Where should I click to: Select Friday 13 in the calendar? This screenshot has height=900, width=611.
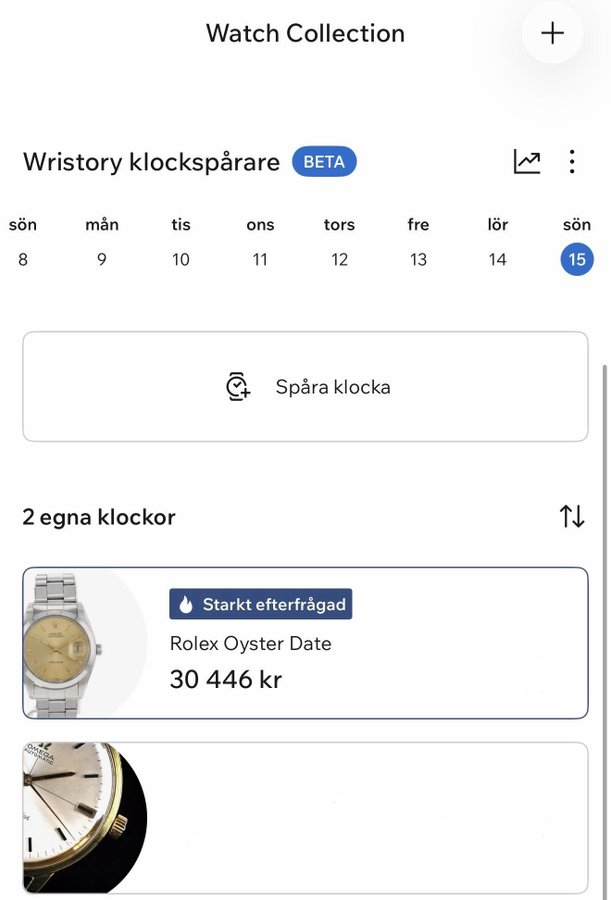pyautogui.click(x=418, y=259)
